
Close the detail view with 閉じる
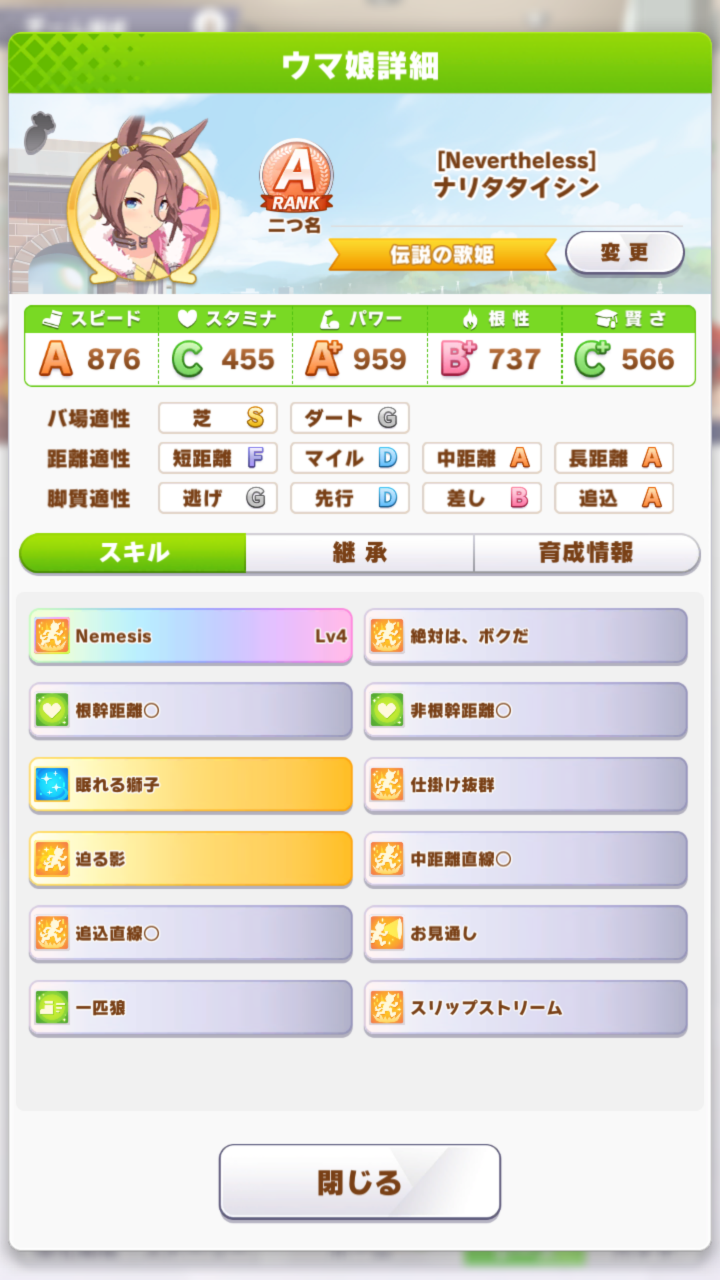coord(360,1181)
